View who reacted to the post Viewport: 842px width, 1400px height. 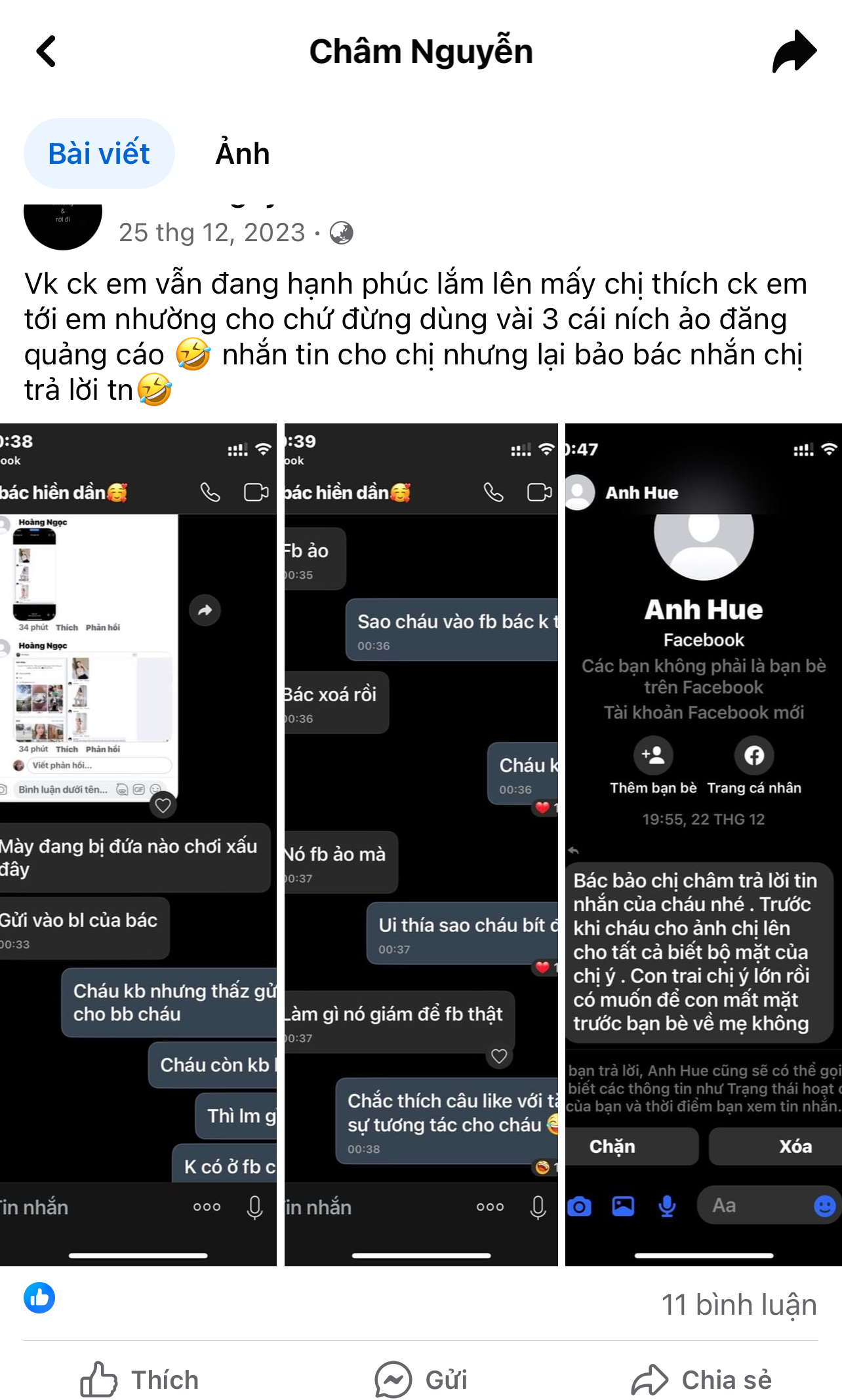(x=39, y=1298)
